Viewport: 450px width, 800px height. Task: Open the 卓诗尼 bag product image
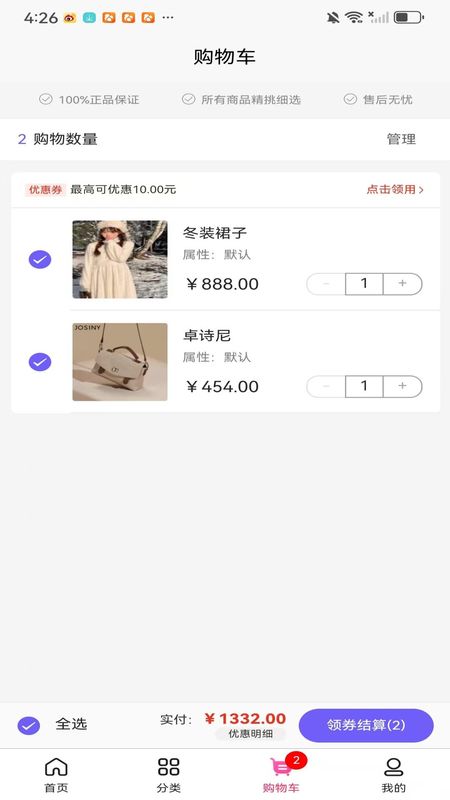pyautogui.click(x=120, y=362)
